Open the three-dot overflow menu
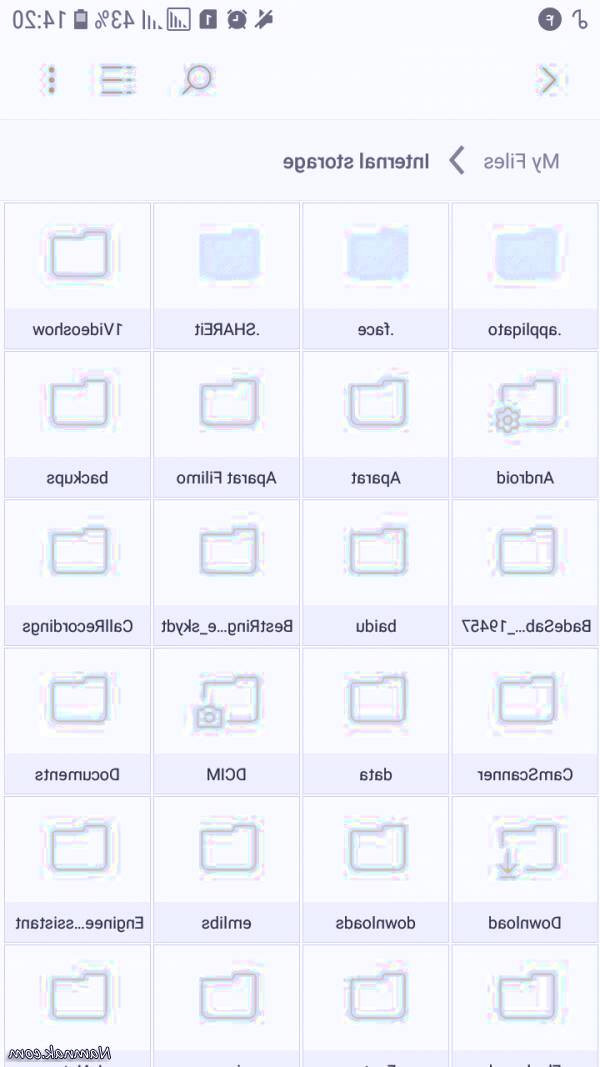This screenshot has height=1067, width=600. pyautogui.click(x=52, y=80)
